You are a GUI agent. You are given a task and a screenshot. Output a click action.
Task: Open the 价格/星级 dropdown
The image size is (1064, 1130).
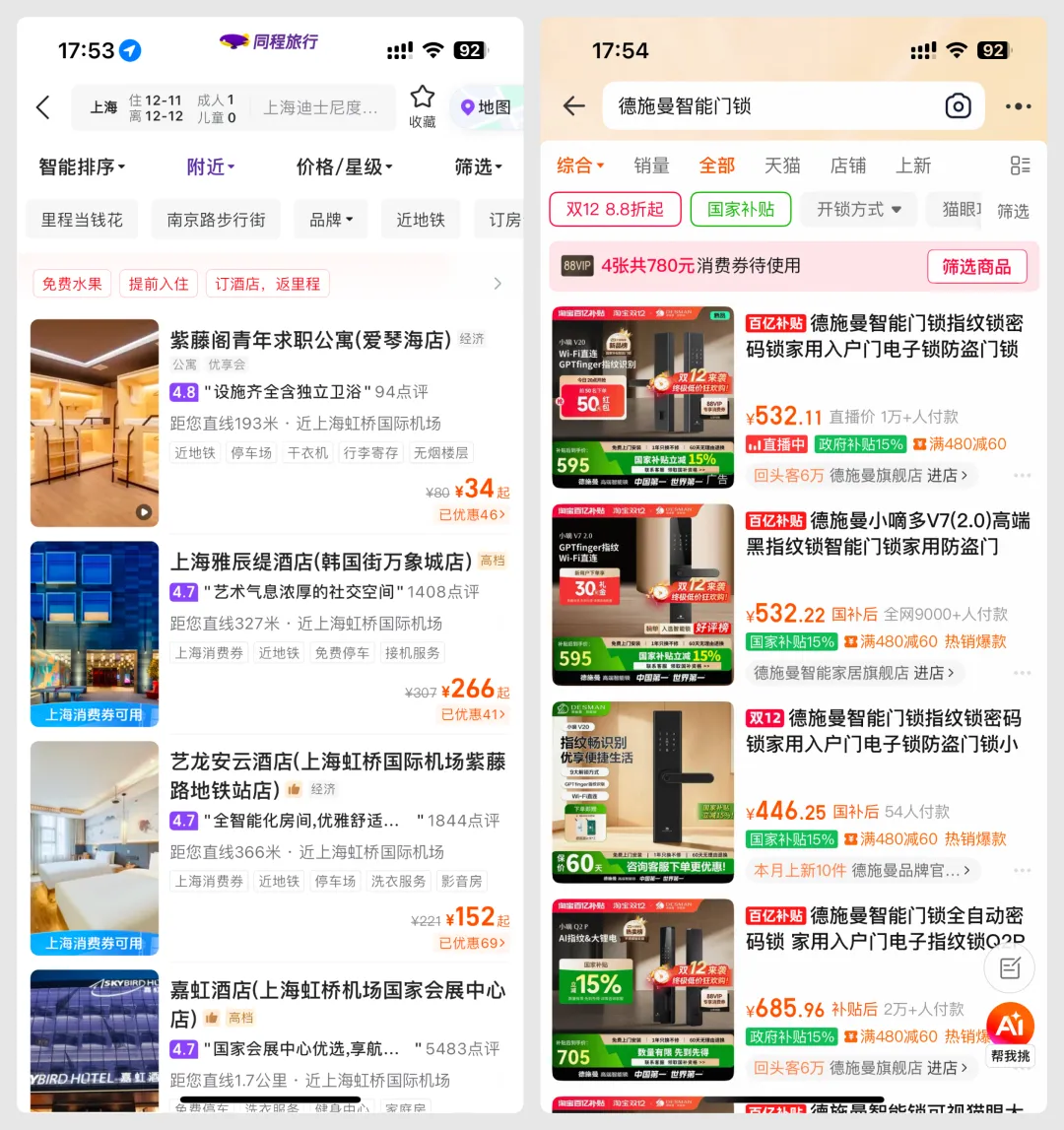click(344, 167)
